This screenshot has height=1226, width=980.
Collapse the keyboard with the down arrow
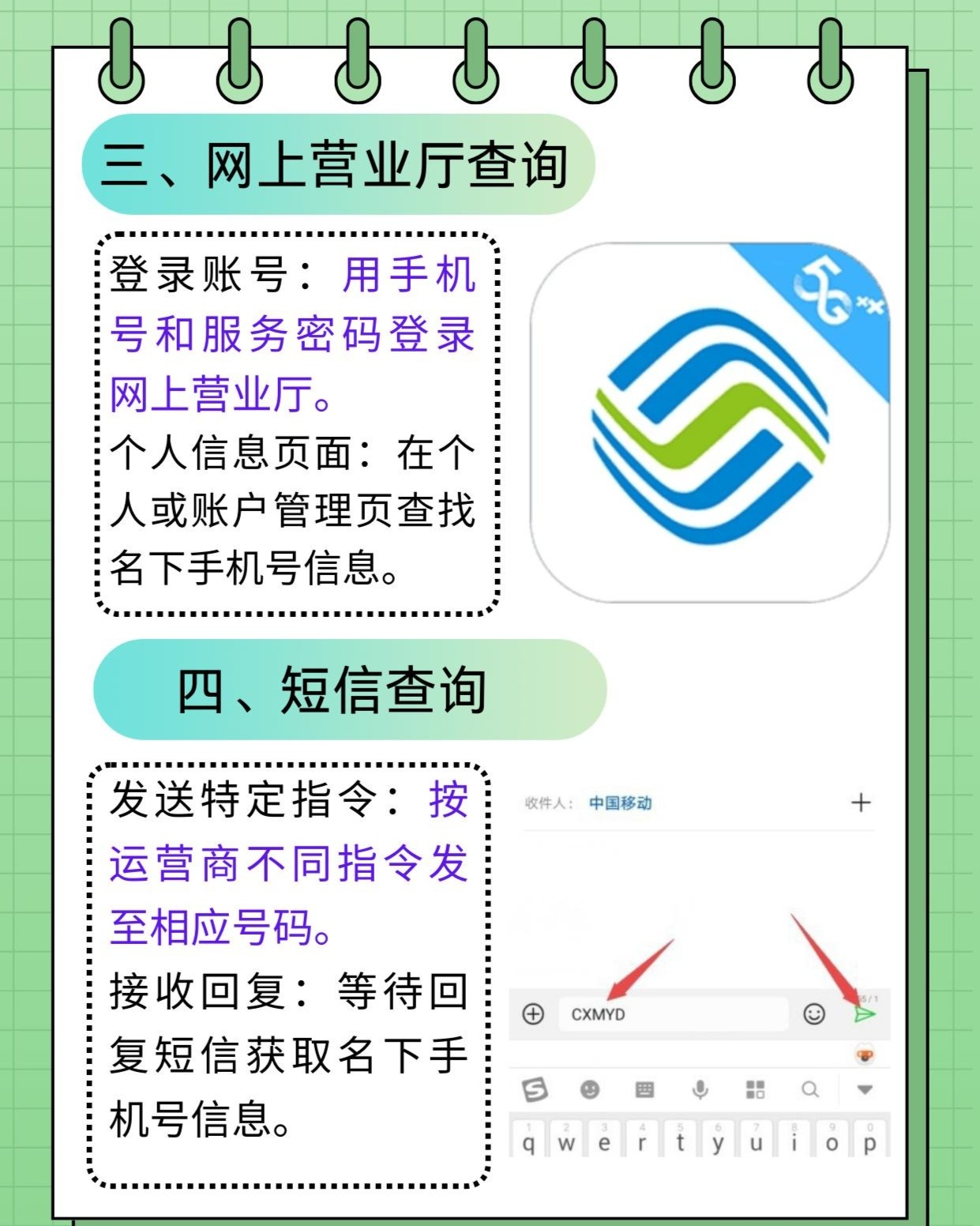coord(863,1090)
